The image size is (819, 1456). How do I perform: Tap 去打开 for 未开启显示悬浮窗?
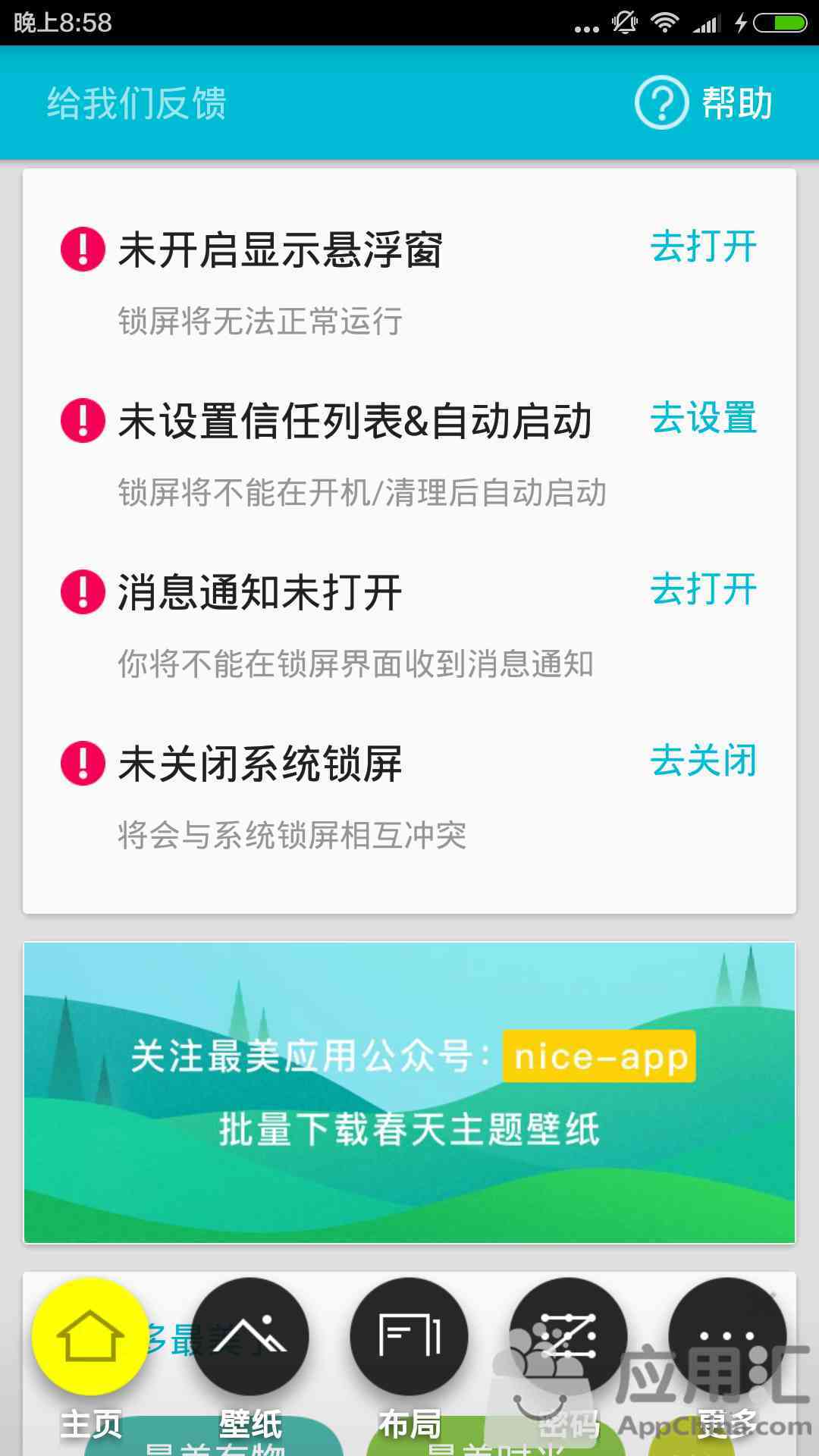click(703, 247)
